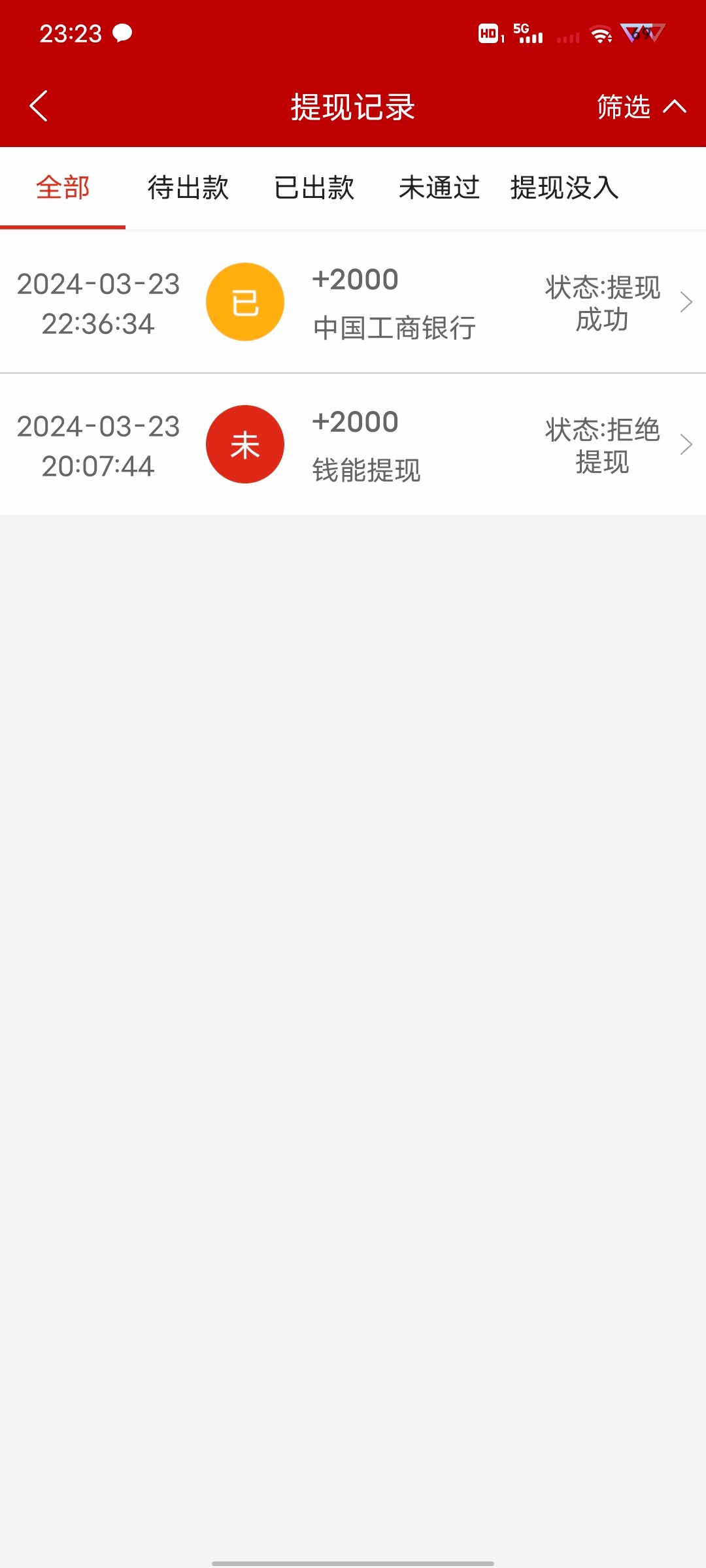The height and width of the screenshot is (1568, 706).
Task: Select the 全部 tab
Action: tap(63, 188)
